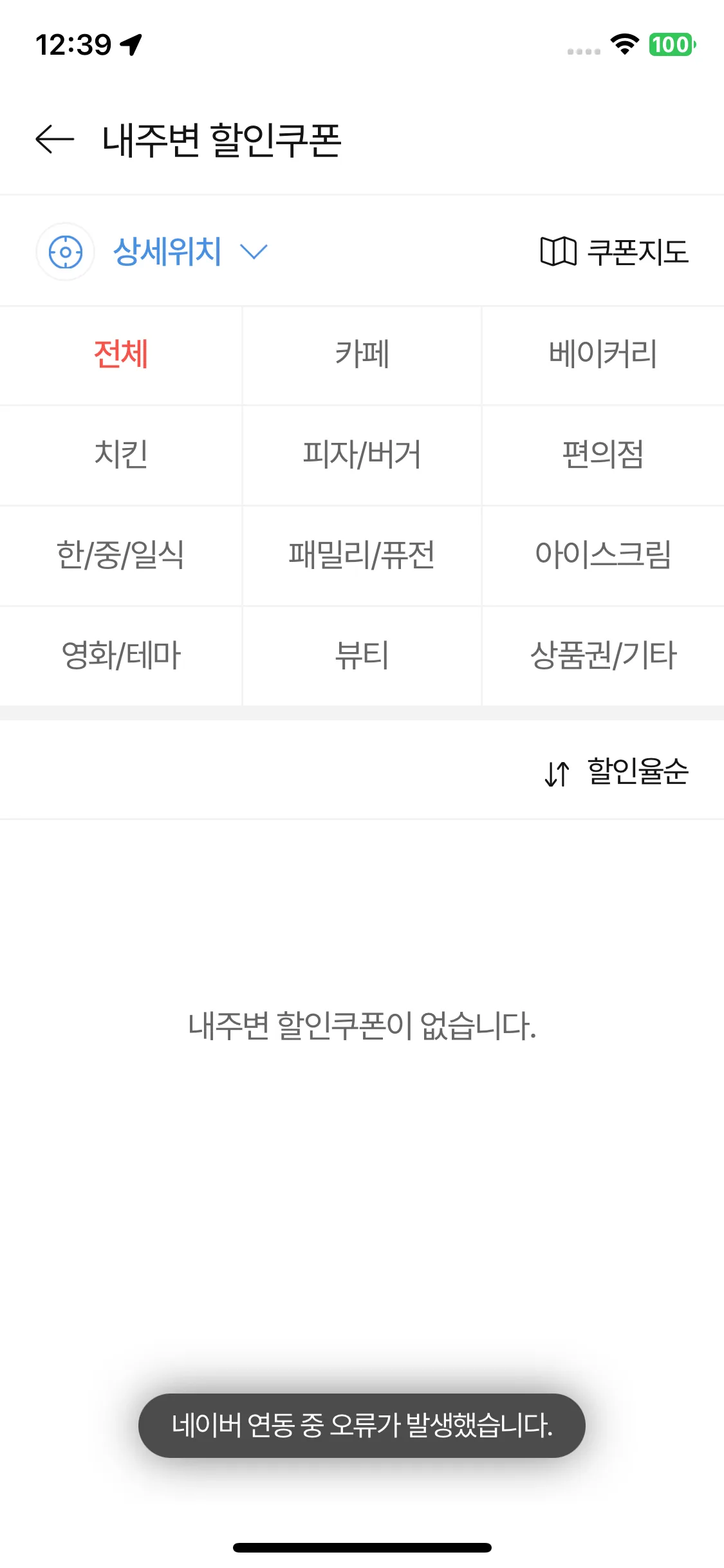Show 치킨 coupons
The height and width of the screenshot is (1568, 724).
(x=121, y=455)
